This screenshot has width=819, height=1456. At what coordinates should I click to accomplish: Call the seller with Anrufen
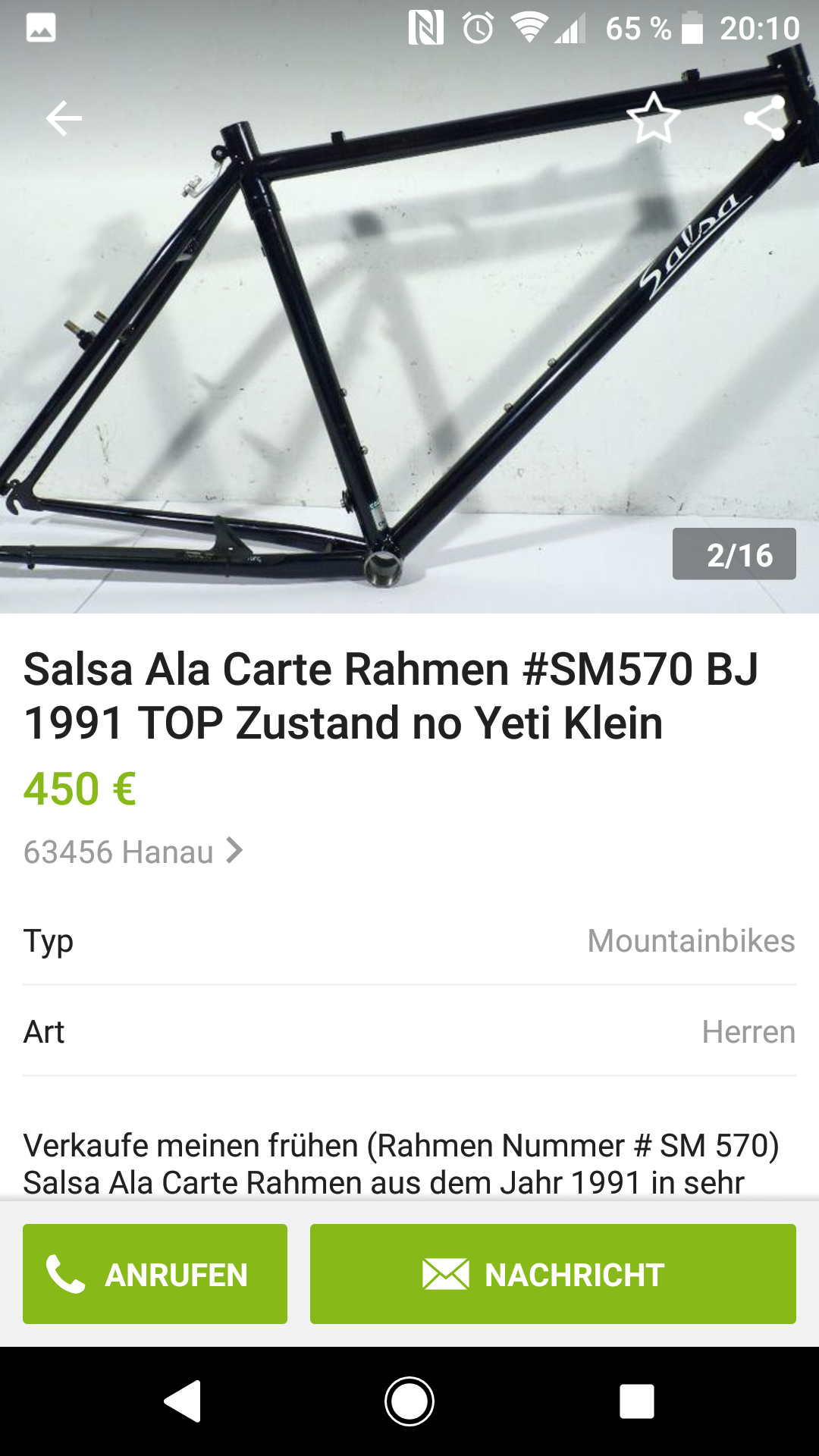155,1274
